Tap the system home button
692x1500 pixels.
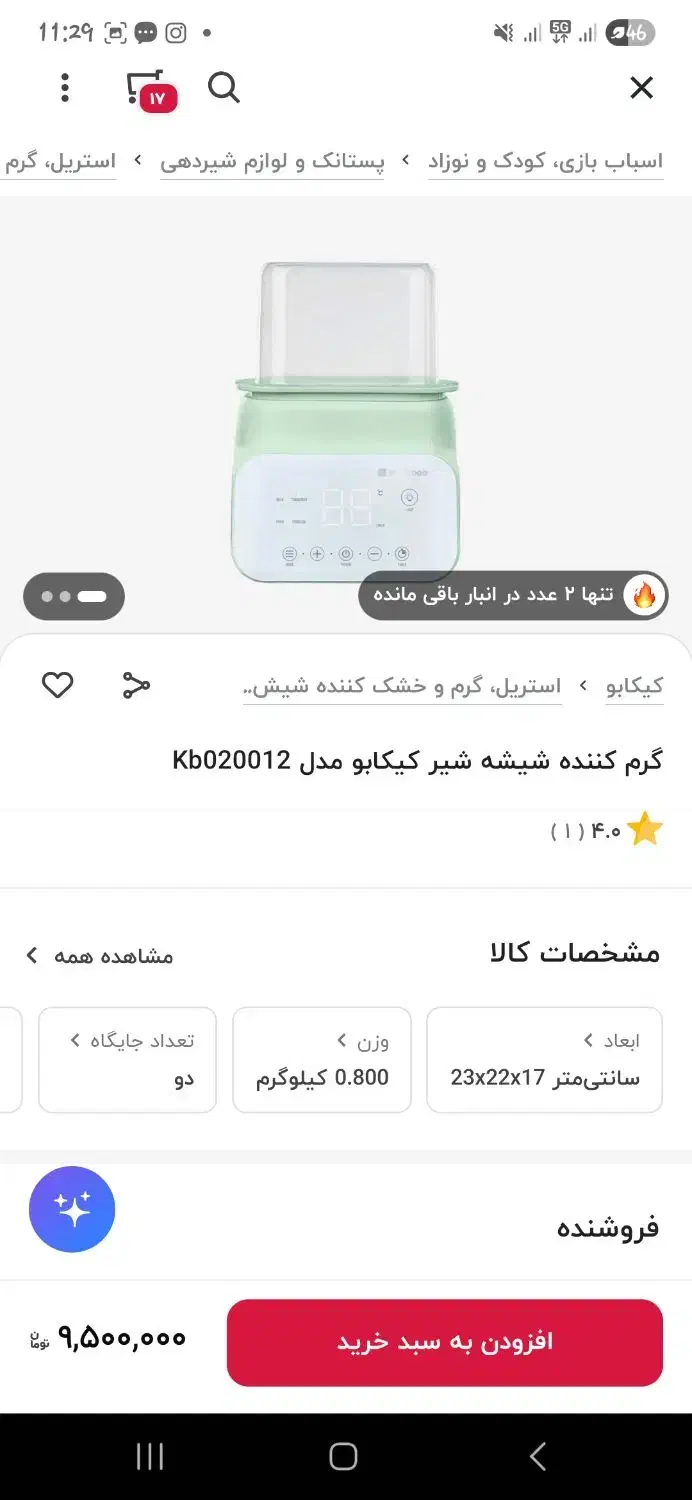pos(343,1457)
